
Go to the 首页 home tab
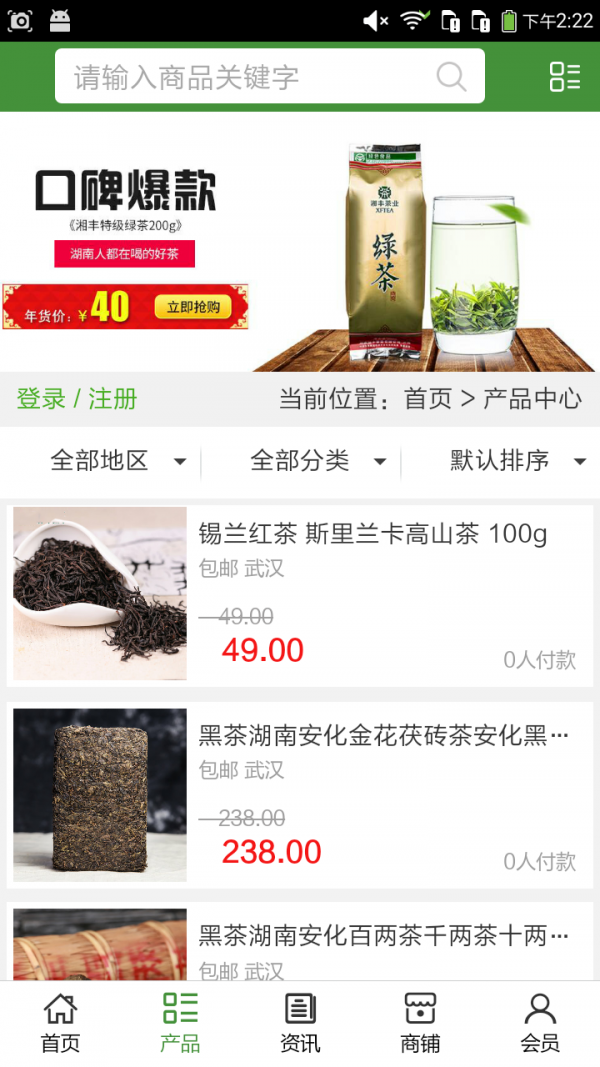coord(60,1023)
